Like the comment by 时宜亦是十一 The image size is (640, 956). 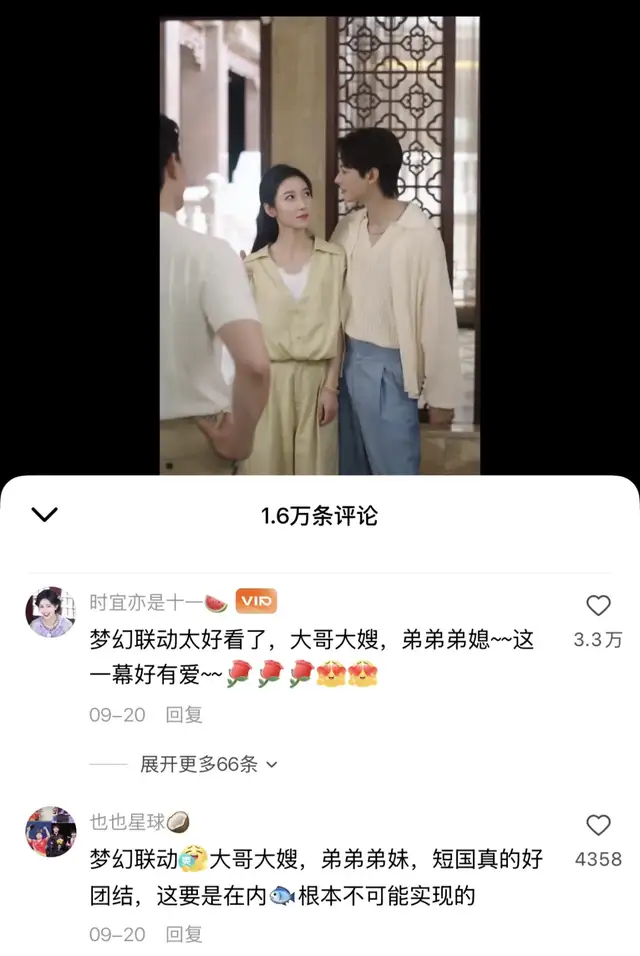coord(598,606)
